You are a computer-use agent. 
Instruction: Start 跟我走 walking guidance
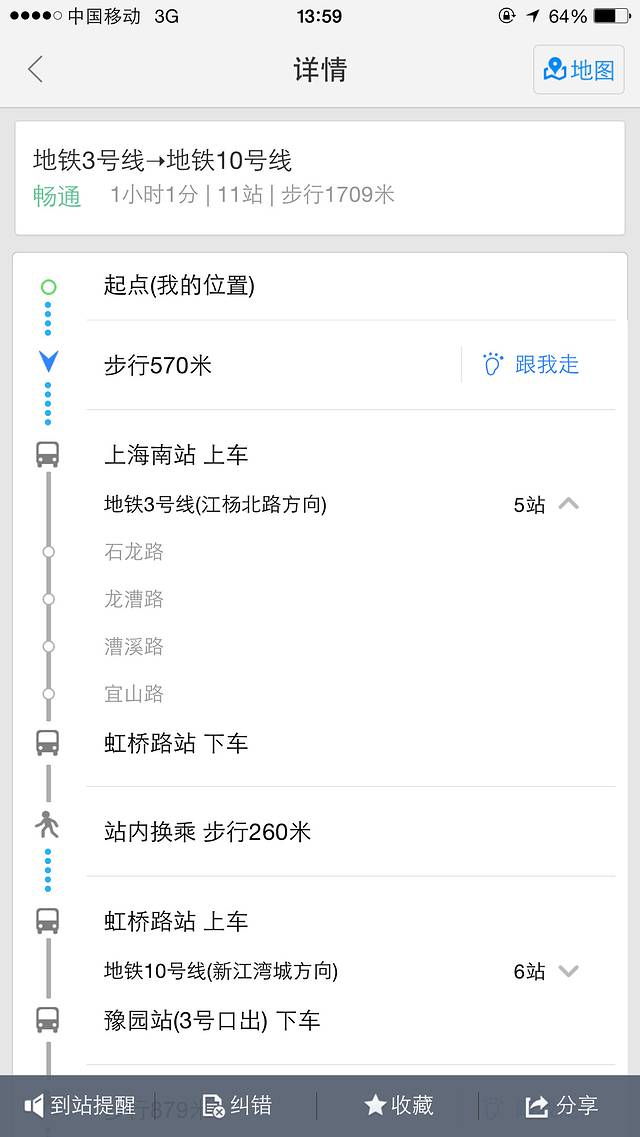coord(531,365)
